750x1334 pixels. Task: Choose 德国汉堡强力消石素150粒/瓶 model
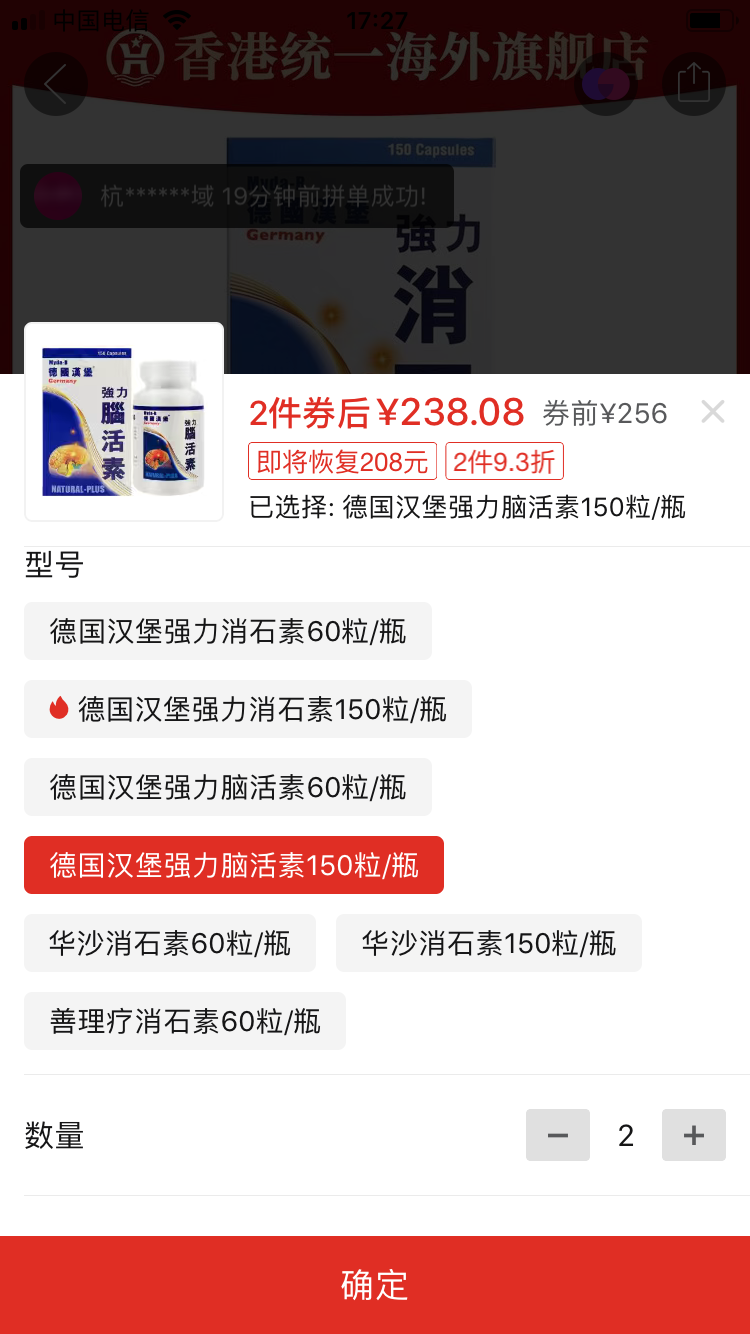coord(248,709)
